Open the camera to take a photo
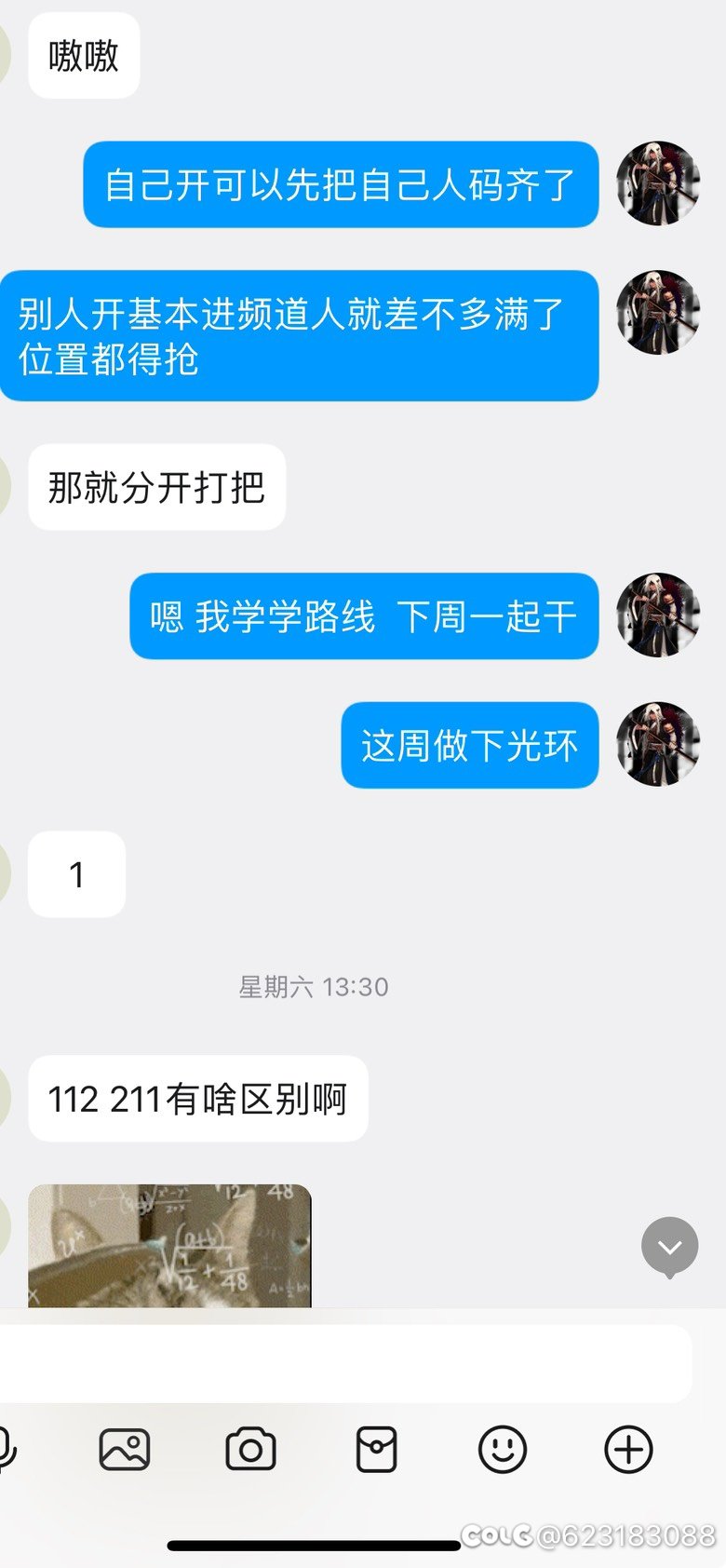 coord(250,1450)
